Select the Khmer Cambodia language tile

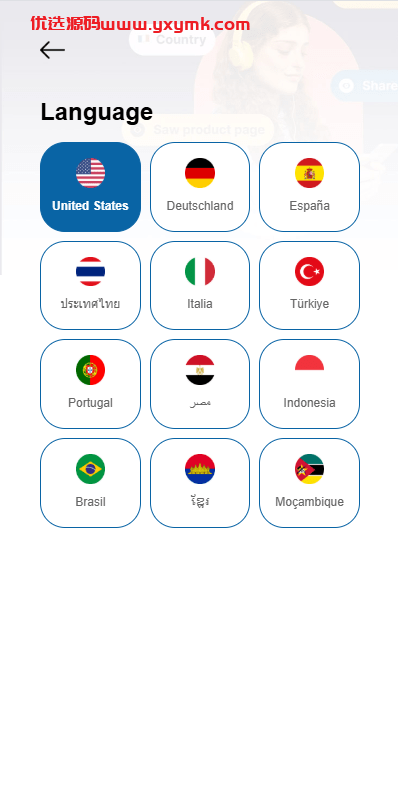coord(200,483)
